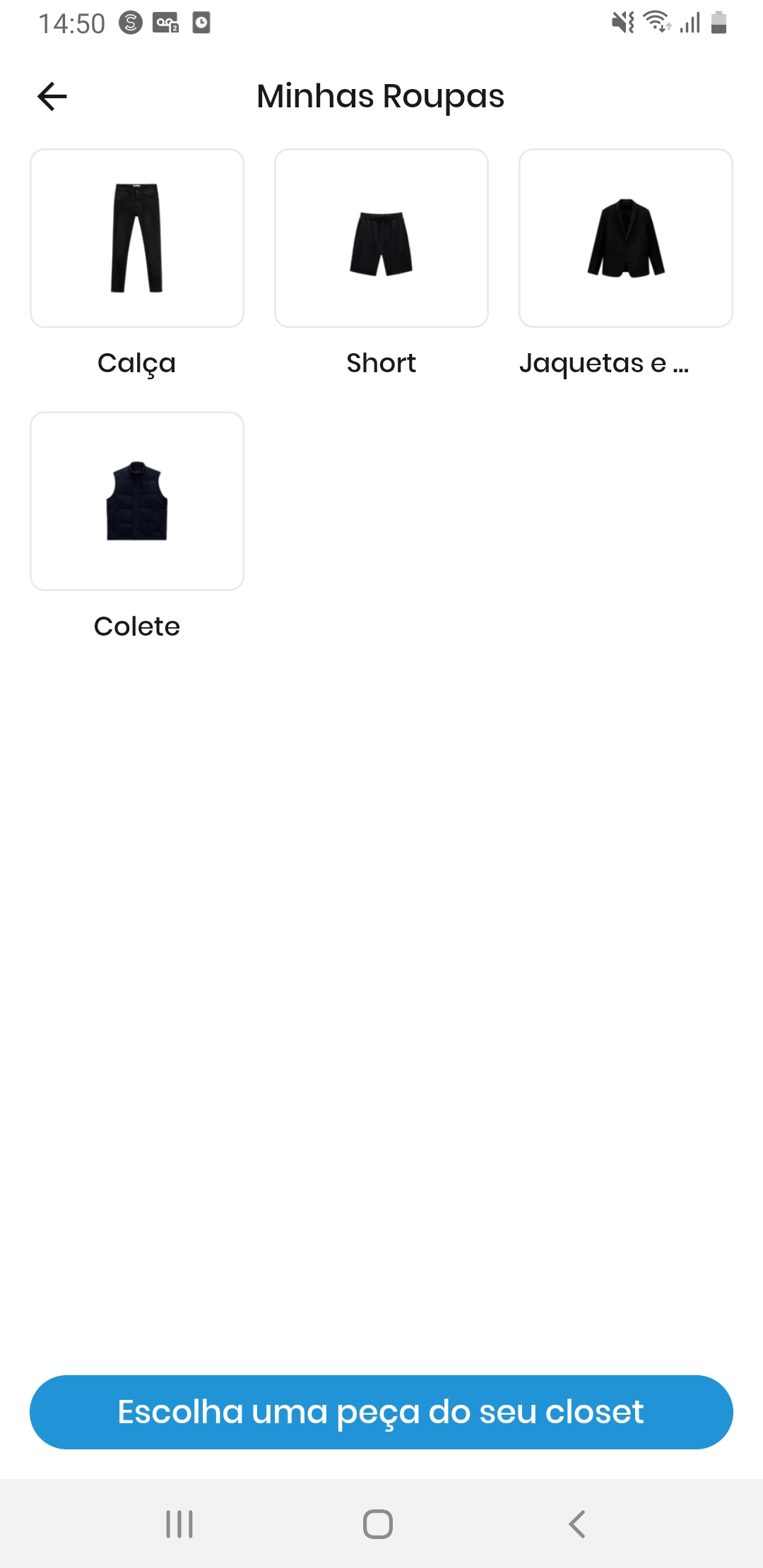
Task: Go back using the top arrow
Action: pyautogui.click(x=52, y=97)
